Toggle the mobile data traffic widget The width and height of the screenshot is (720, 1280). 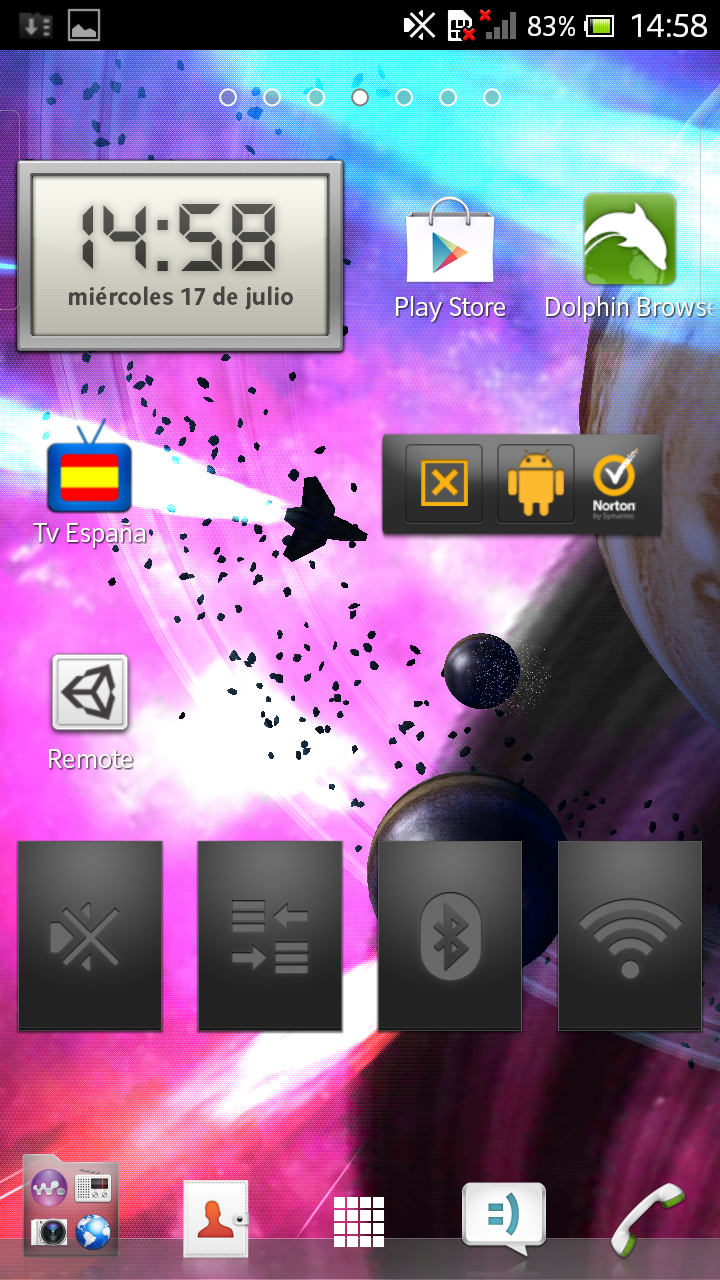tap(270, 936)
